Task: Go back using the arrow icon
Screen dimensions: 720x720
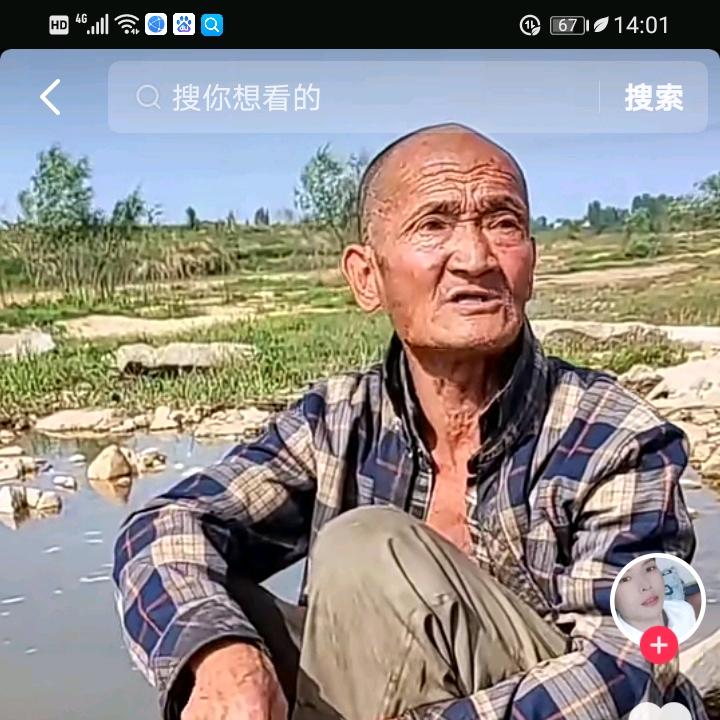Action: pyautogui.click(x=50, y=97)
